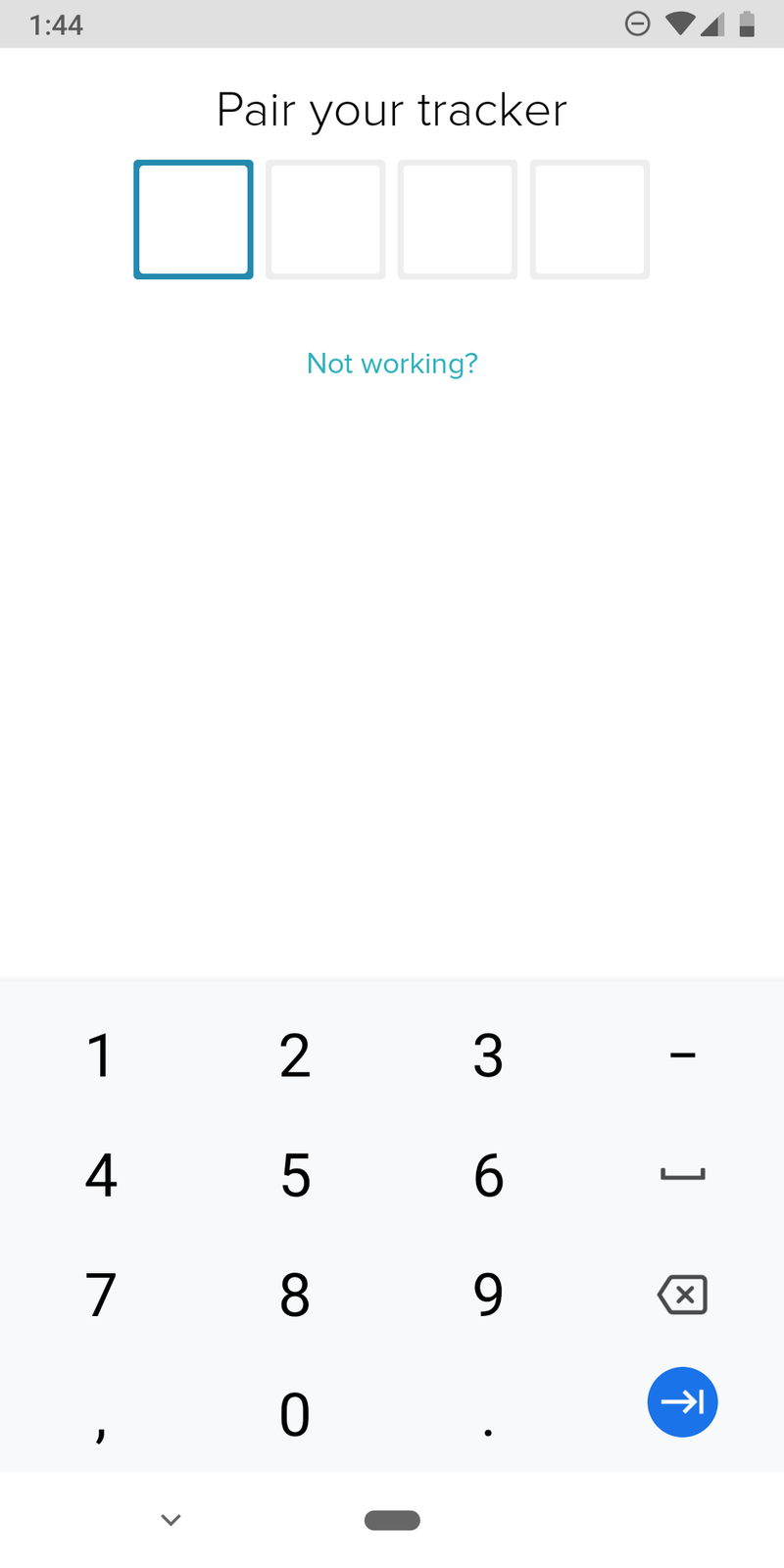This screenshot has width=784, height=1568.
Task: Hit the backspace key
Action: 683,1295
